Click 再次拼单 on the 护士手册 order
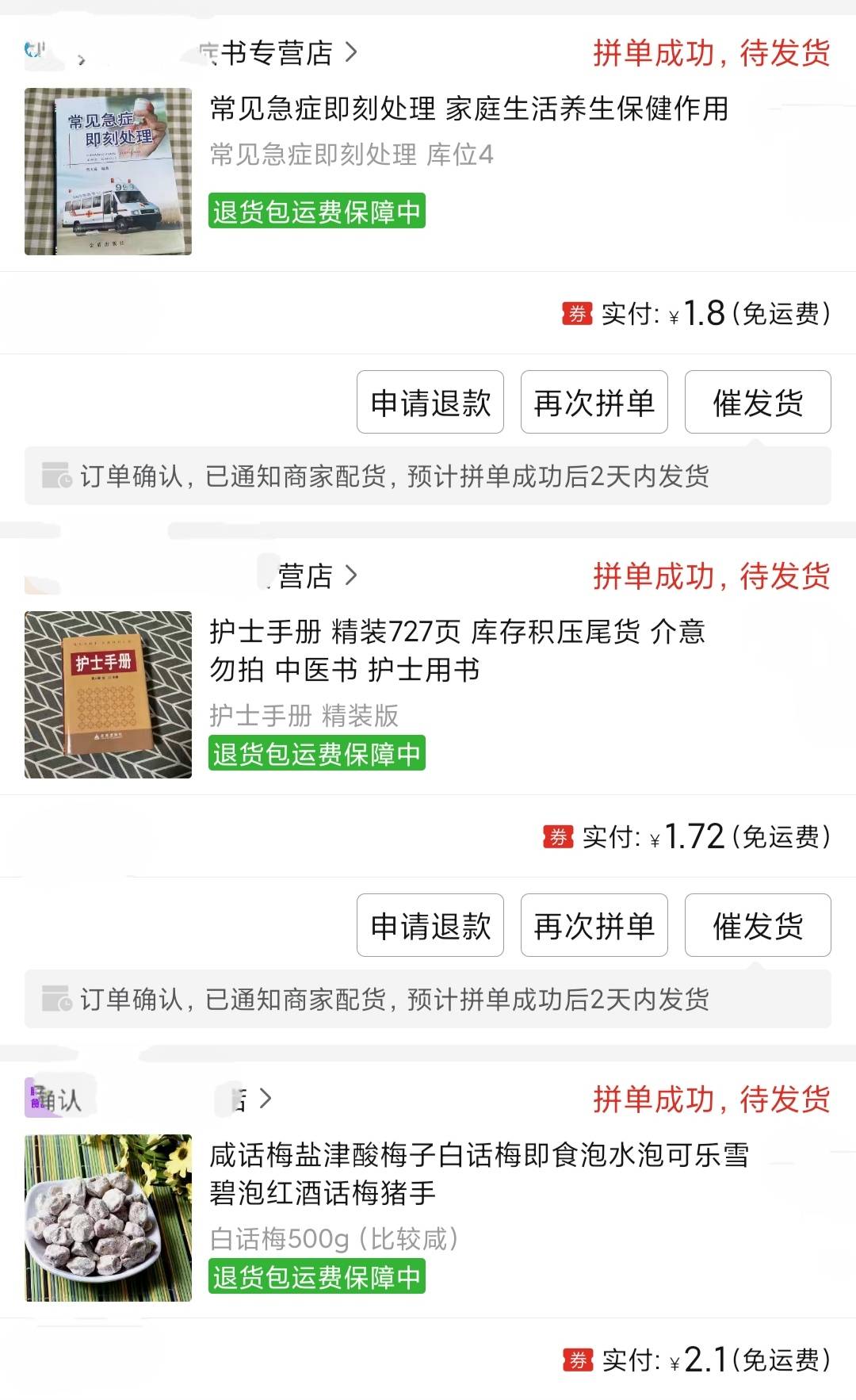 pyautogui.click(x=594, y=925)
